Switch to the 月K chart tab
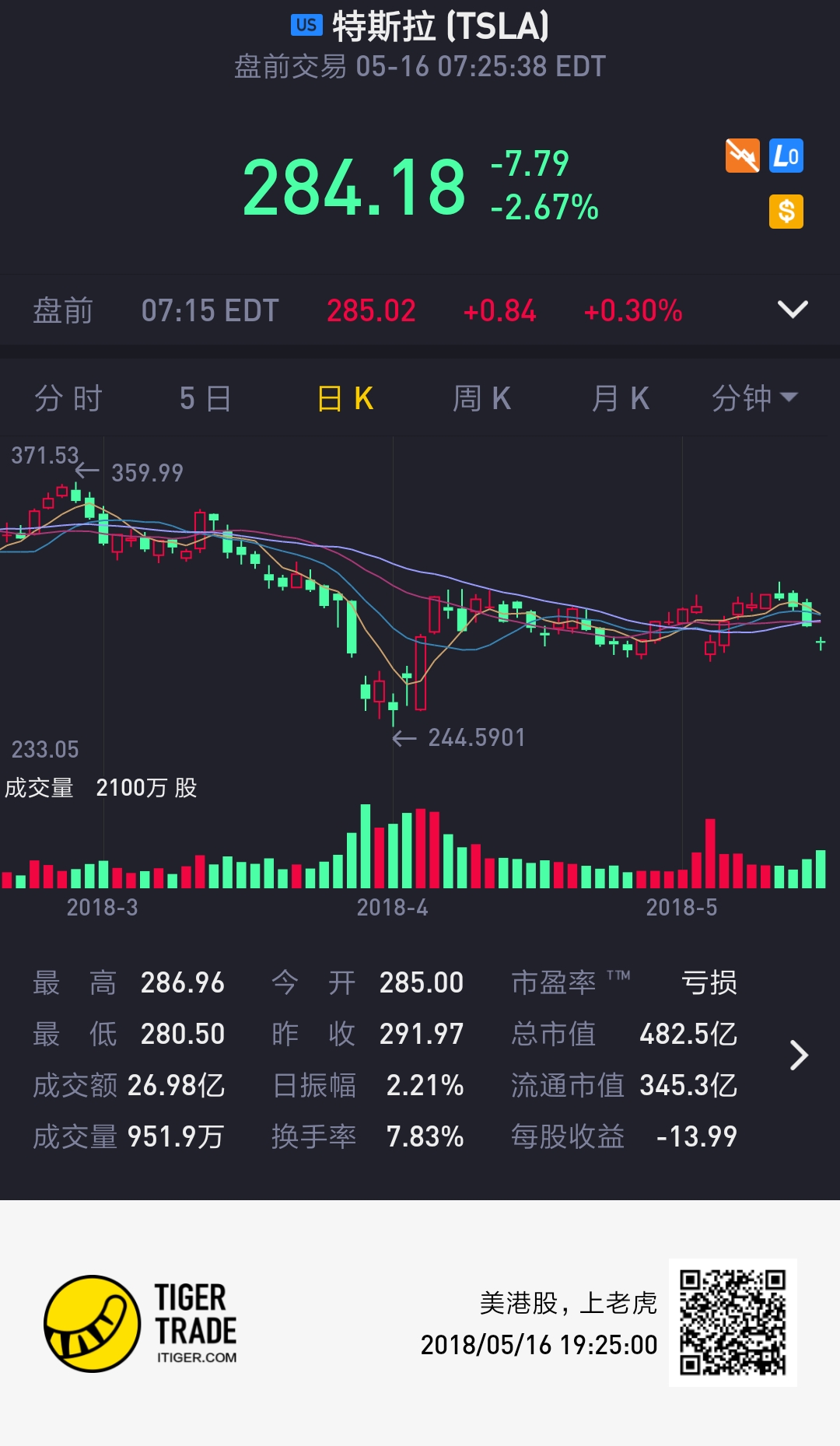This screenshot has width=840, height=1446. (620, 398)
